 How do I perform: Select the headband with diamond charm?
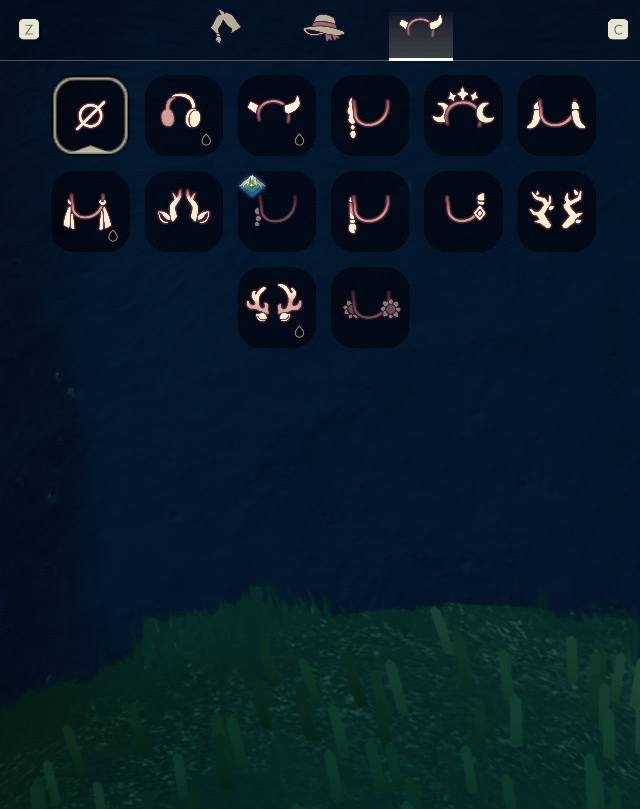(463, 211)
